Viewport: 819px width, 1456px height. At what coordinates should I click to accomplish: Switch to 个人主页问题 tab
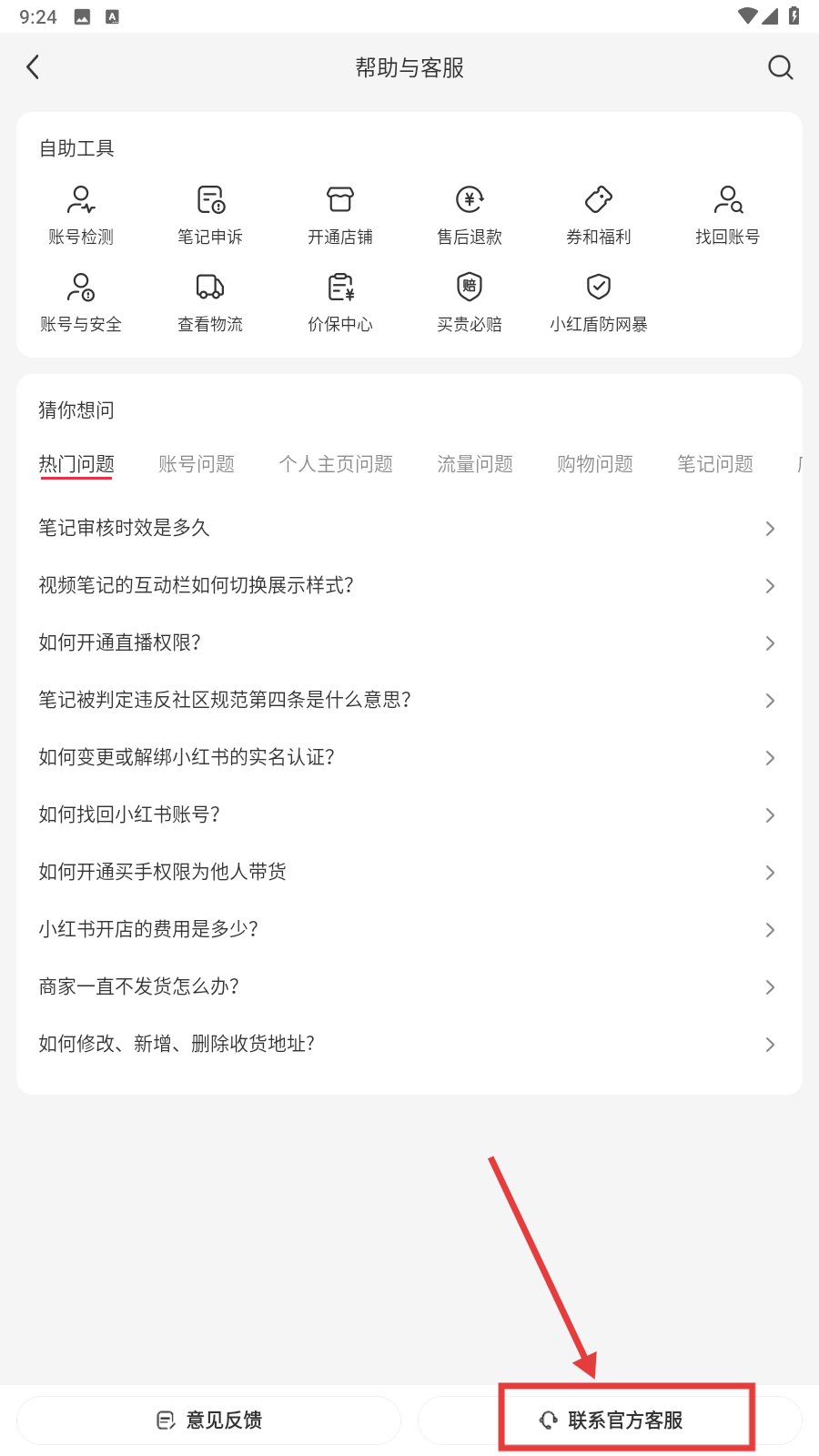pyautogui.click(x=336, y=464)
